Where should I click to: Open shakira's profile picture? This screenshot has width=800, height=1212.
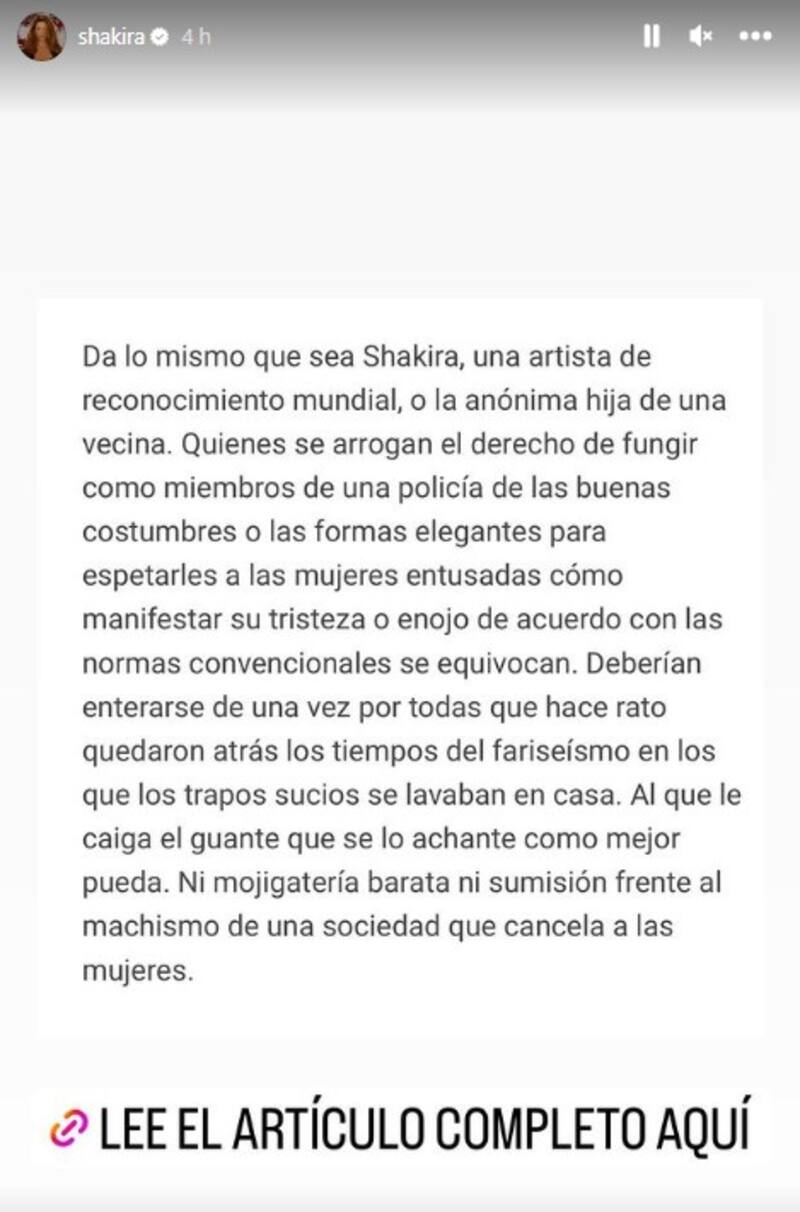coord(41,37)
